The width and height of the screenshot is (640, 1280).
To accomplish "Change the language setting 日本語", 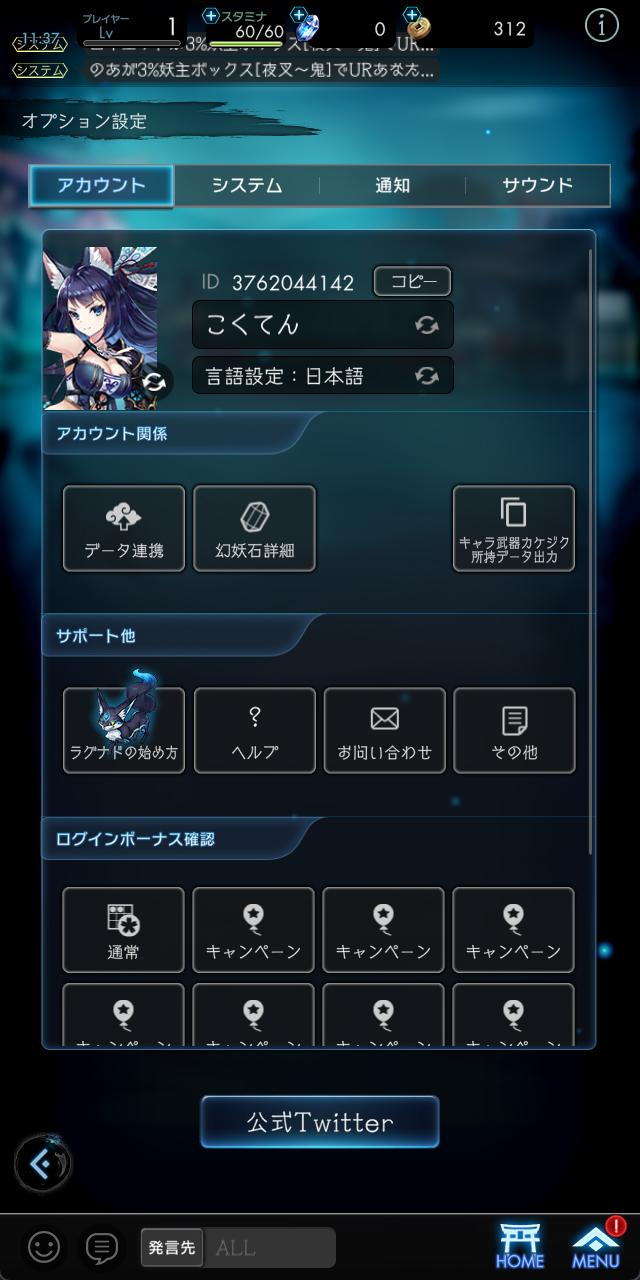I will point(323,376).
